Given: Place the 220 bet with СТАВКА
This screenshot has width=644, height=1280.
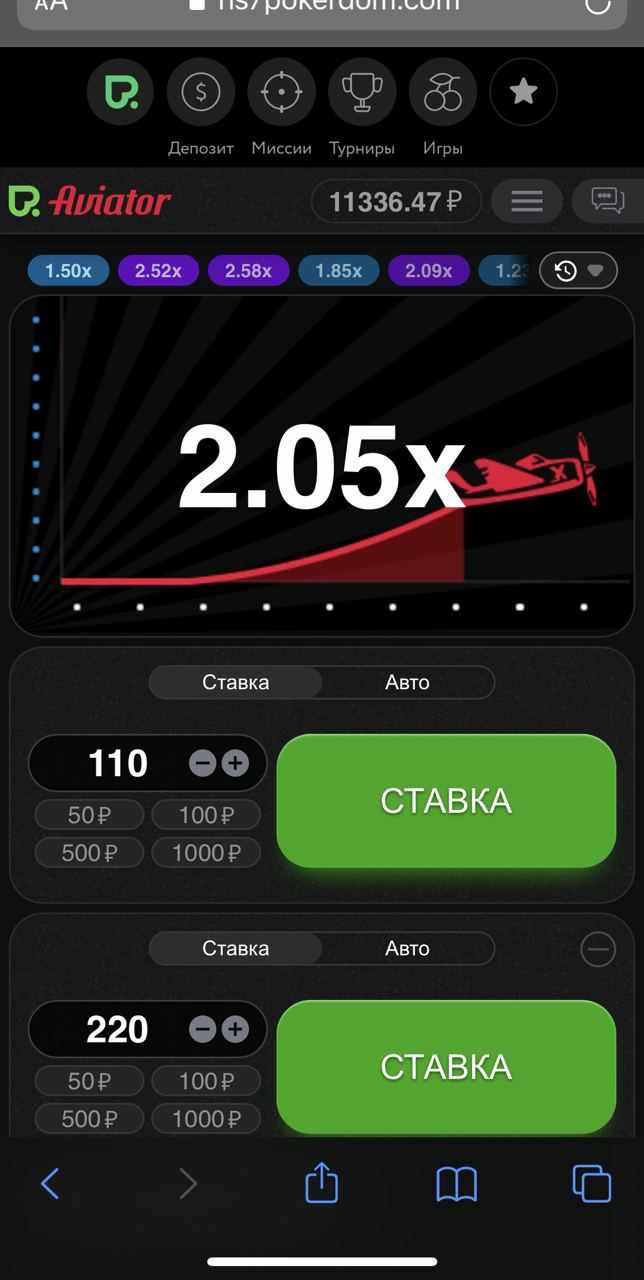Looking at the screenshot, I should tap(446, 1067).
